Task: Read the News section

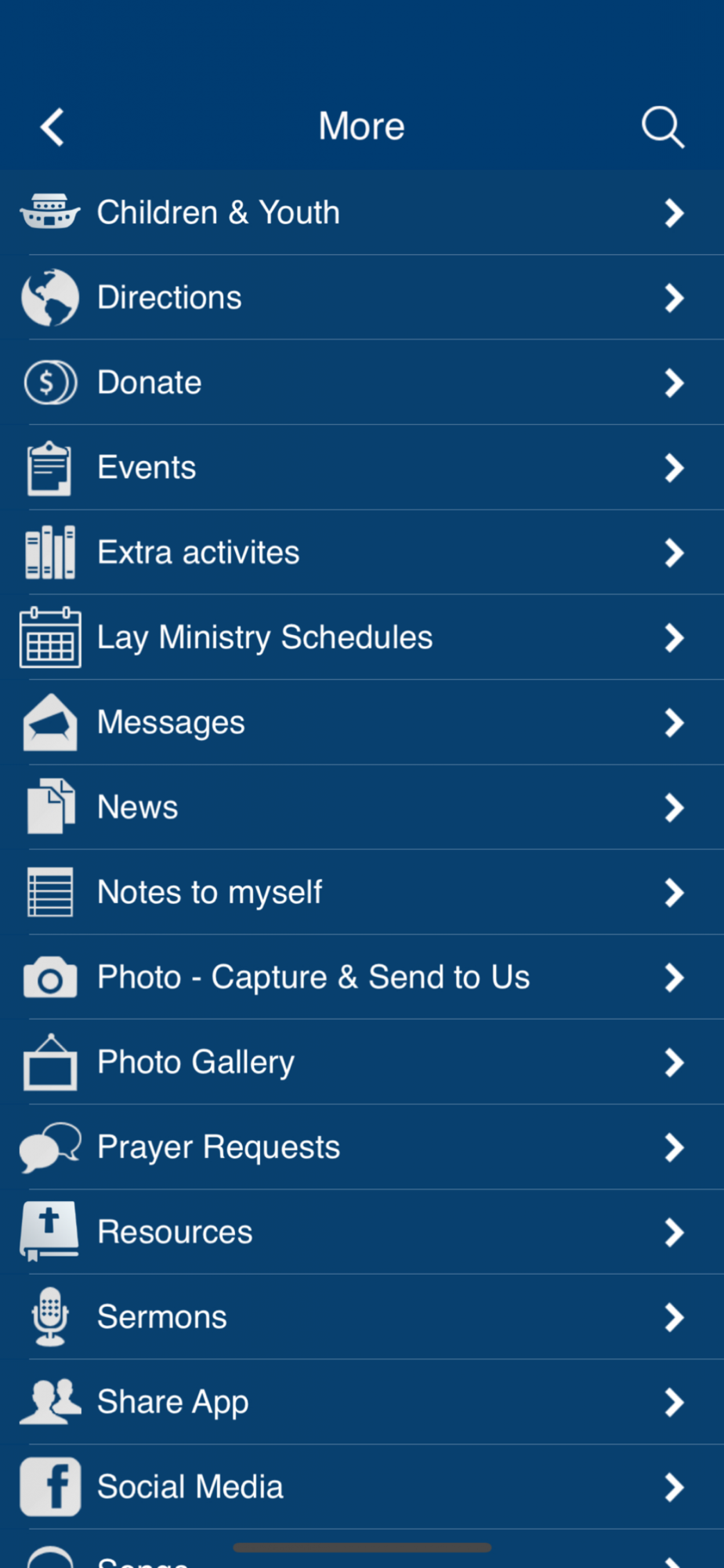Action: pyautogui.click(x=362, y=807)
